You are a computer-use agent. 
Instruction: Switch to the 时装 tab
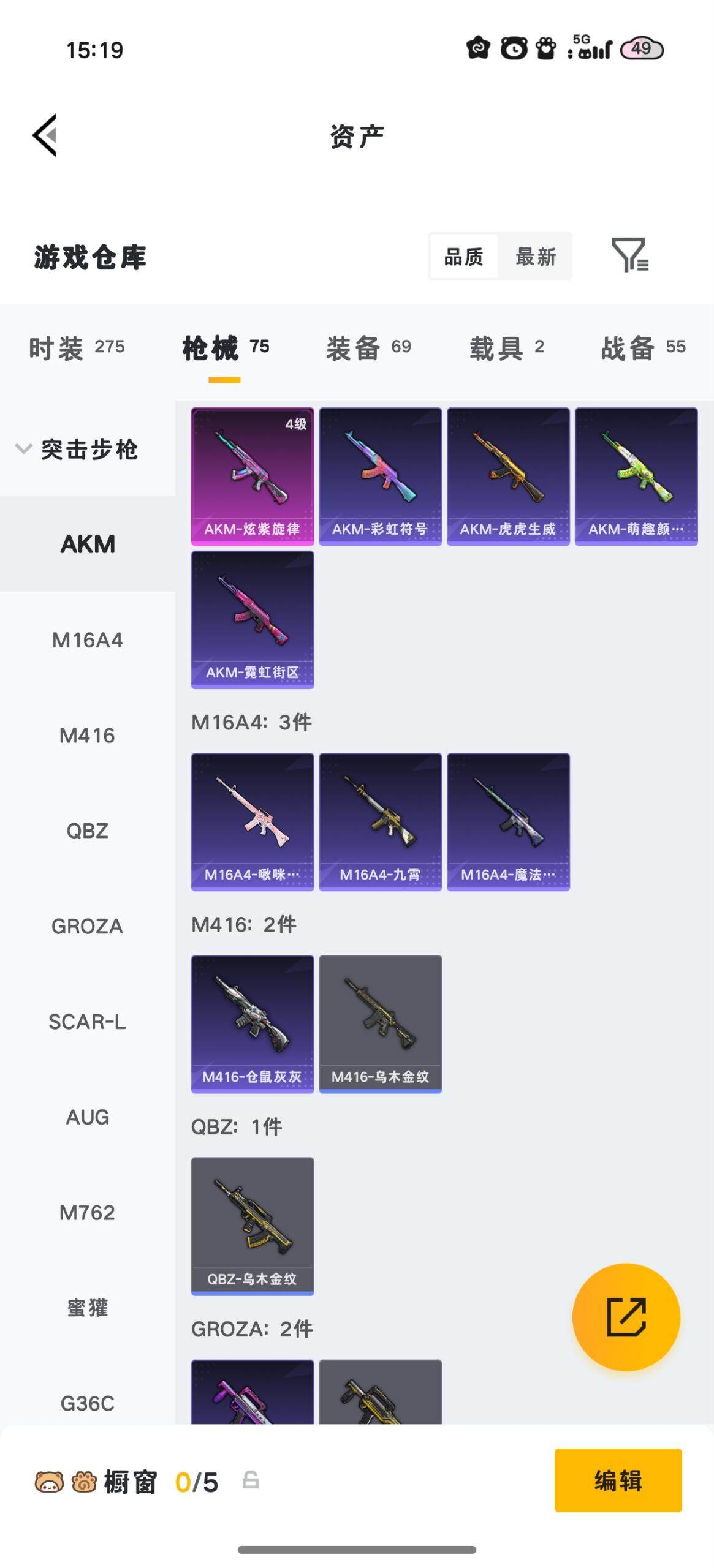[x=77, y=347]
